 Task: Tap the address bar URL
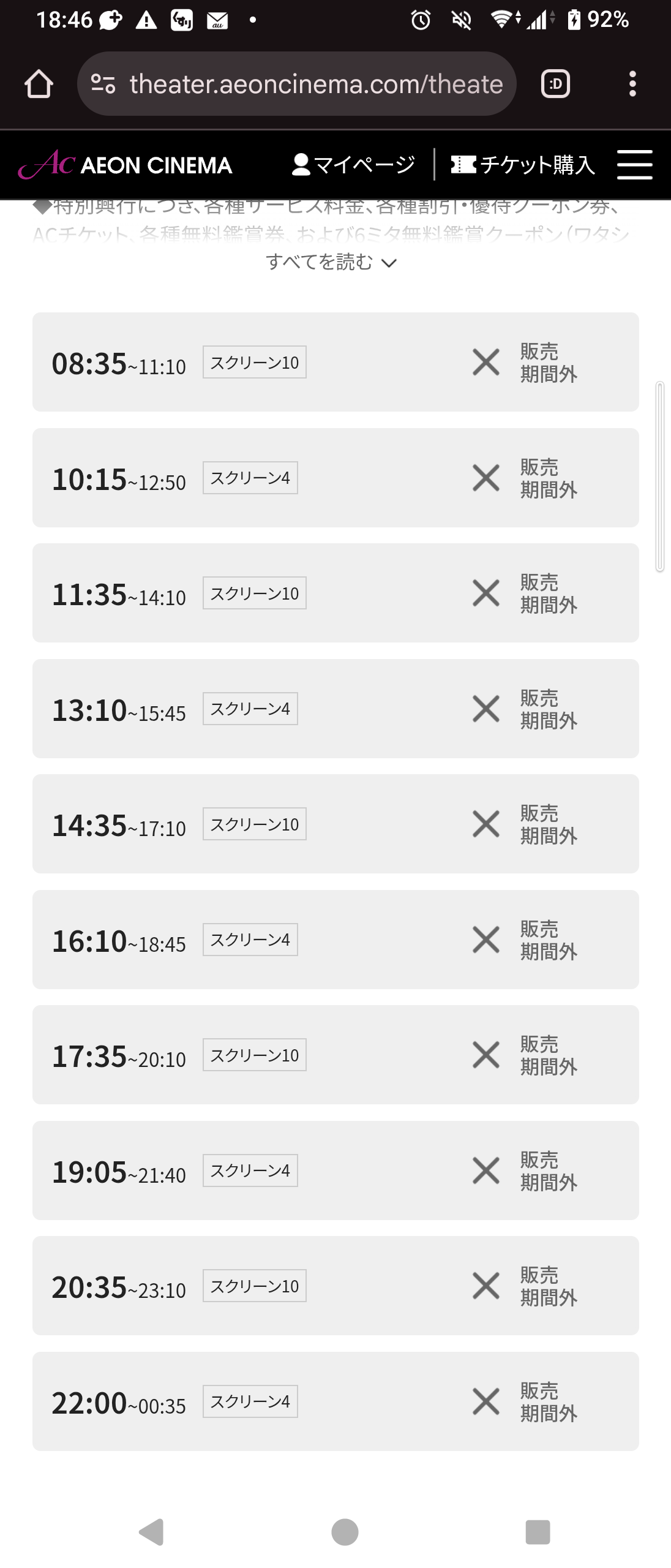pyautogui.click(x=315, y=84)
